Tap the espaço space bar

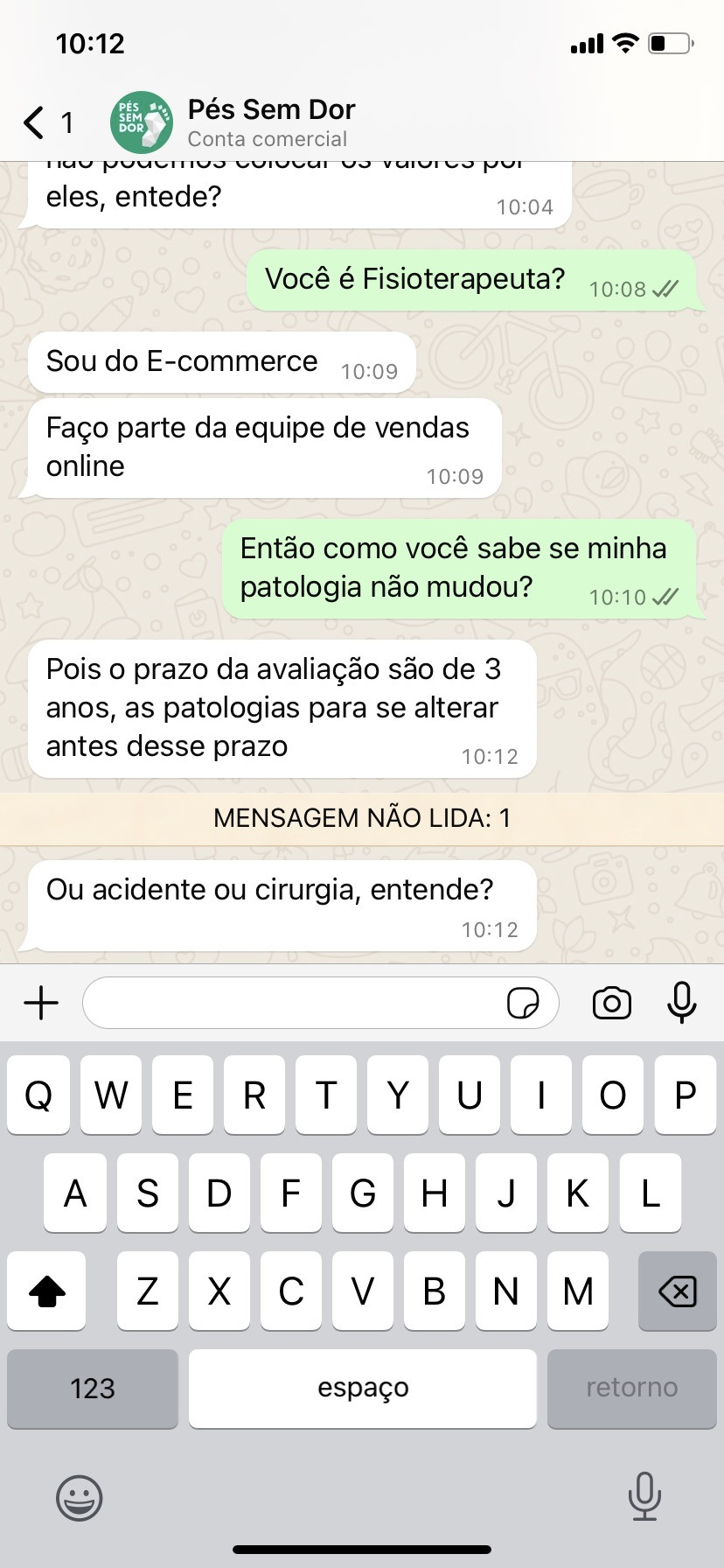pyautogui.click(x=363, y=1389)
